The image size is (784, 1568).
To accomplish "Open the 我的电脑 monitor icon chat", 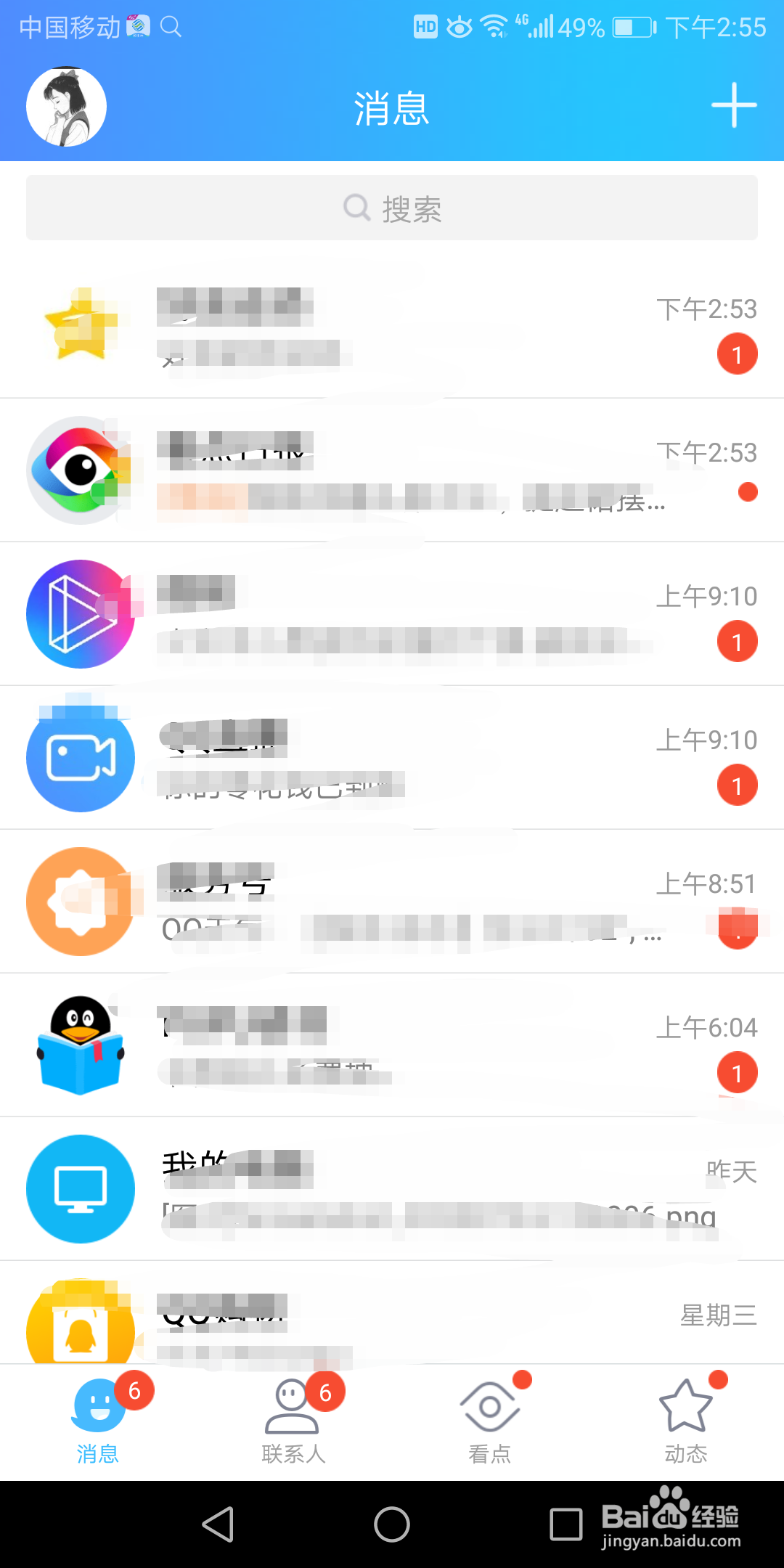I will click(x=80, y=1189).
